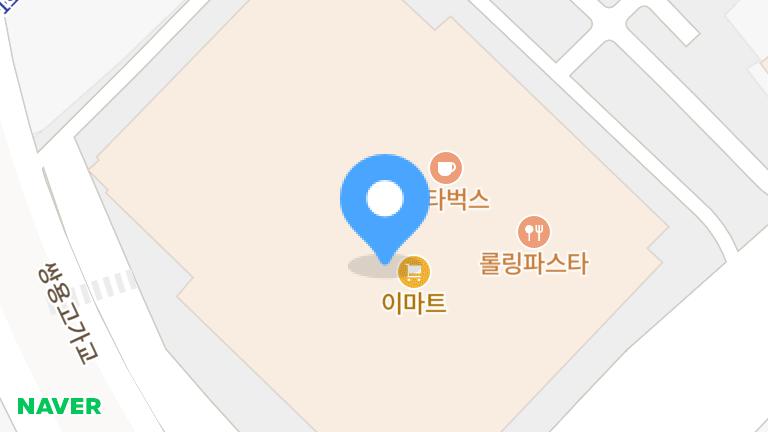Open the 이마트 shopping cart marker

click(413, 271)
